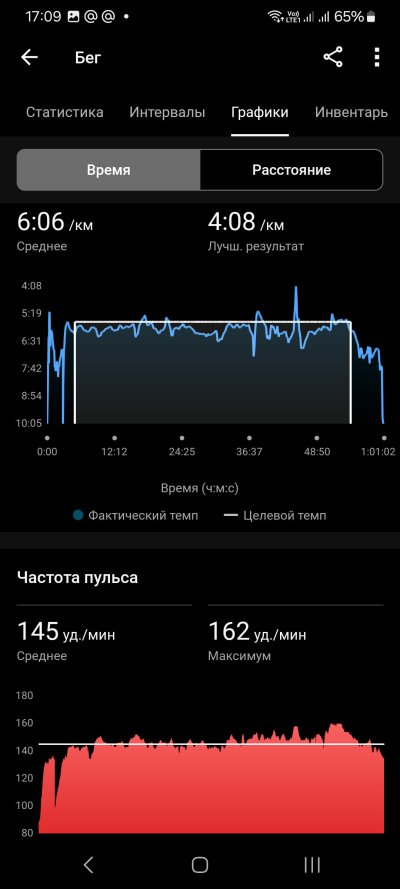This screenshot has height=889, width=400.
Task: Go back using the arrow icon
Action: point(29,57)
